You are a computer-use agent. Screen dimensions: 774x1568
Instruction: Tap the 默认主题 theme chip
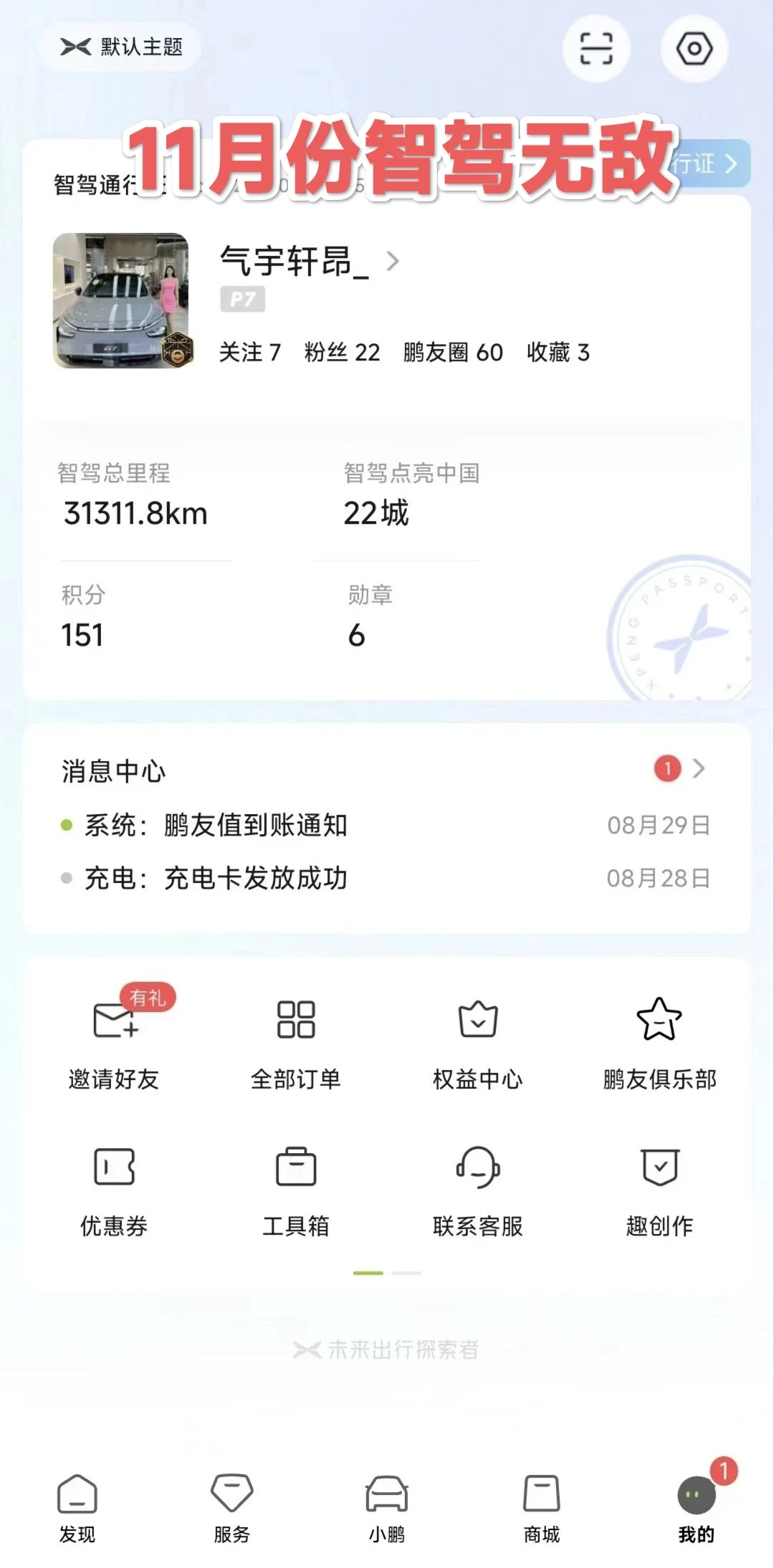coord(121,47)
